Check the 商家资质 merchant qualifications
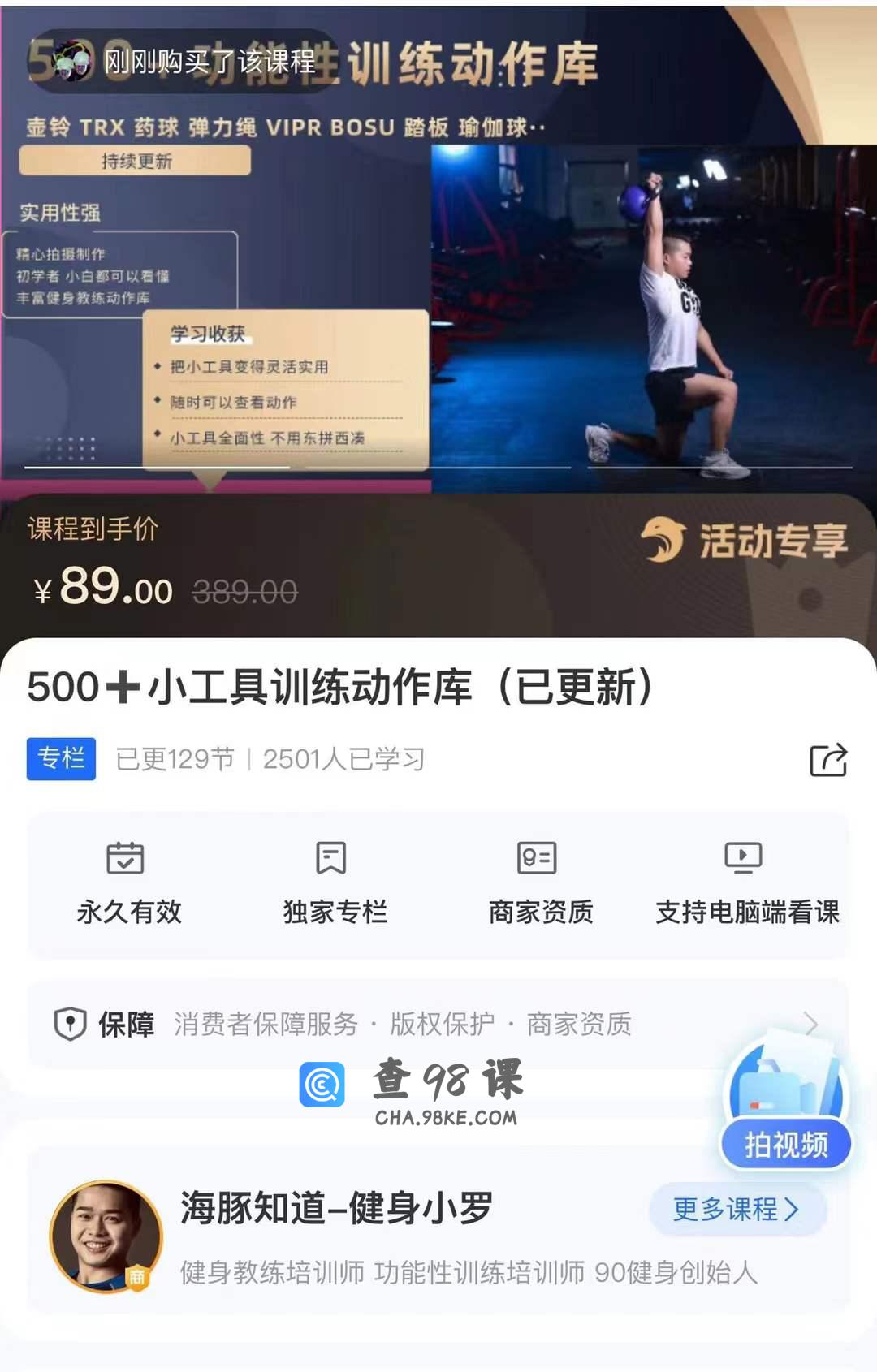This screenshot has width=877, height=1372. (540, 883)
